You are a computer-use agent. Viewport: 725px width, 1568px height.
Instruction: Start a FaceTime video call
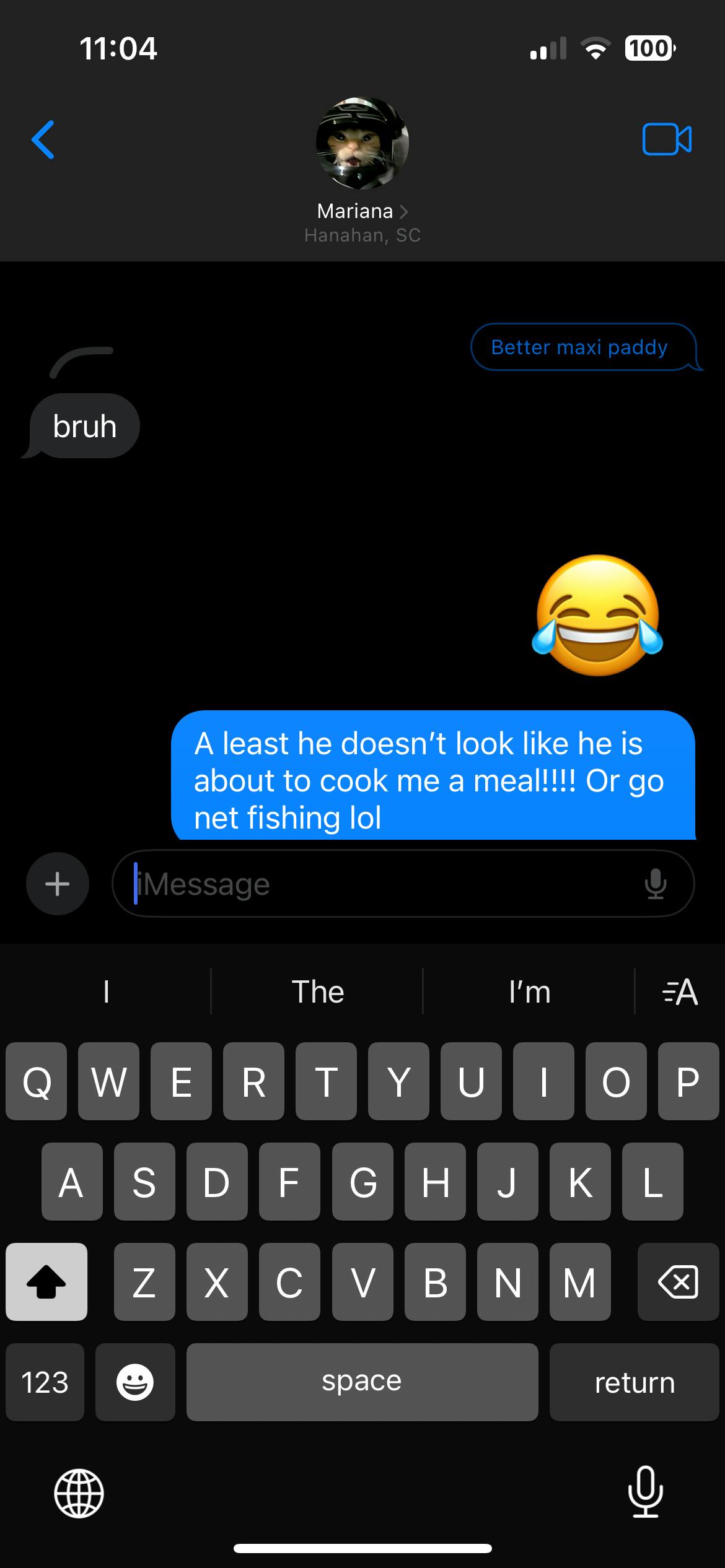tap(667, 139)
